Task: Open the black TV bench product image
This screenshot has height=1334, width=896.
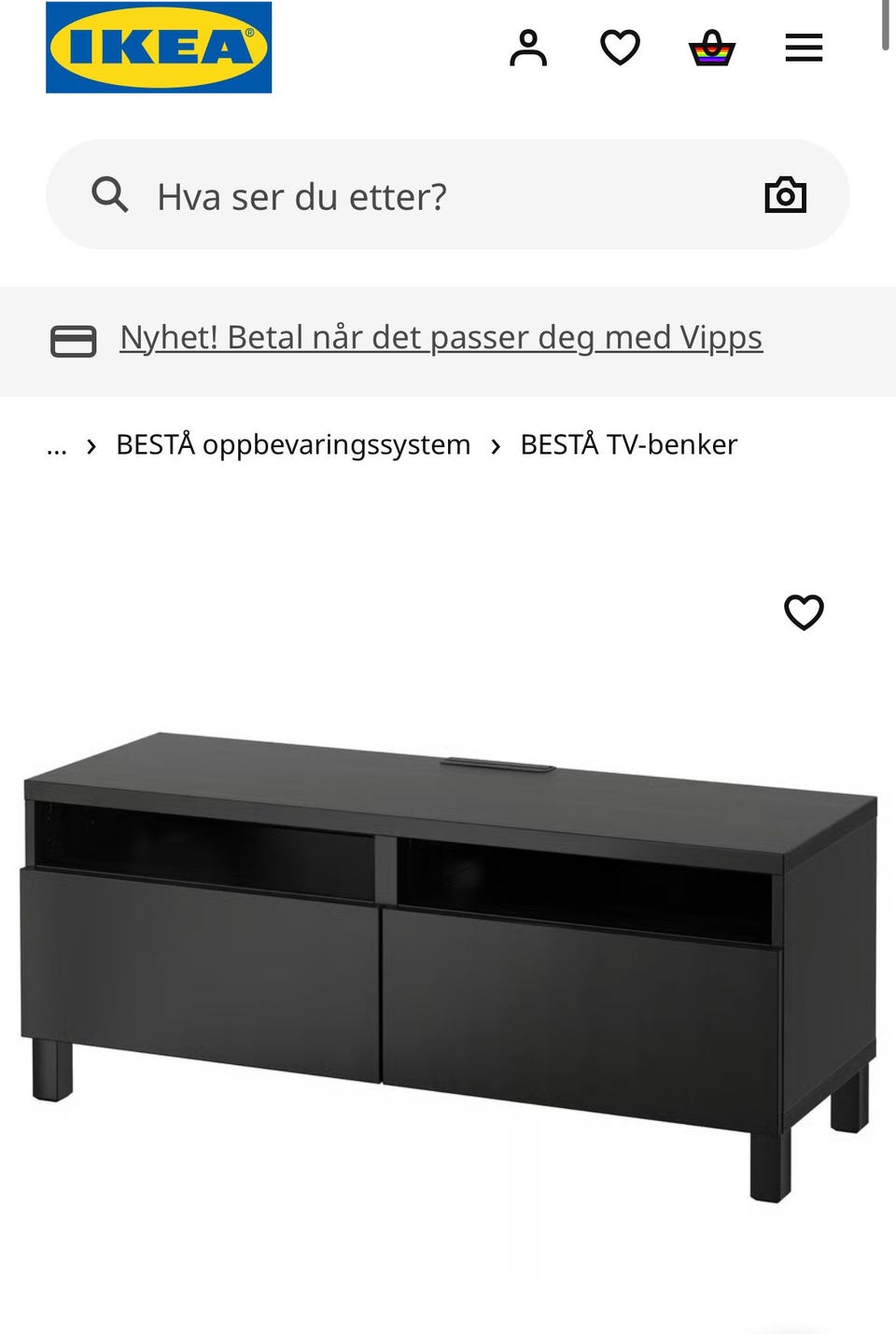Action: coord(448,962)
